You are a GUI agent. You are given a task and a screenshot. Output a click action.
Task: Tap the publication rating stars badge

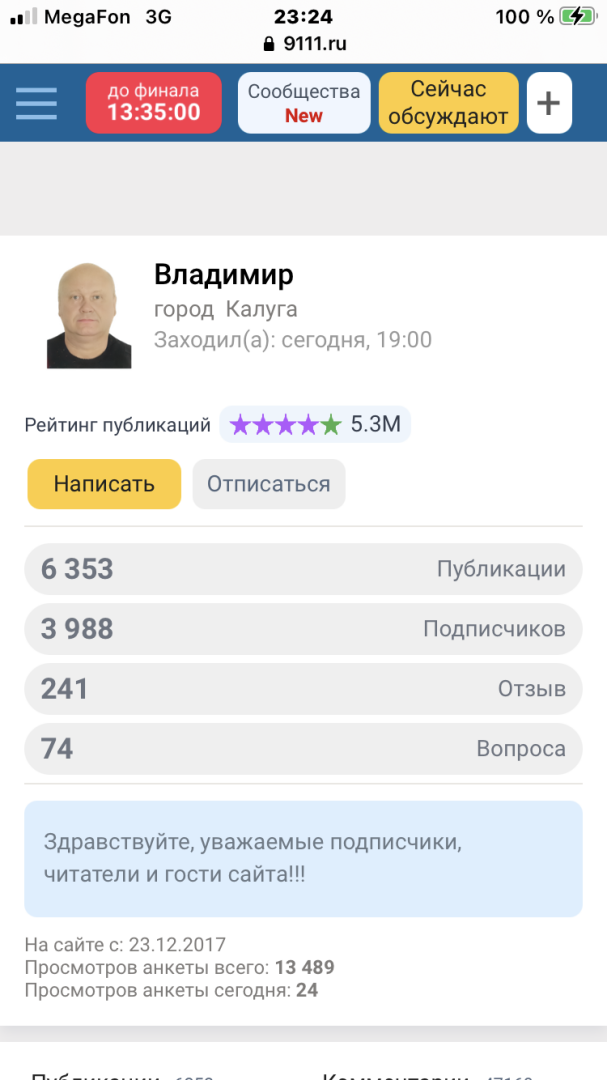pos(315,425)
